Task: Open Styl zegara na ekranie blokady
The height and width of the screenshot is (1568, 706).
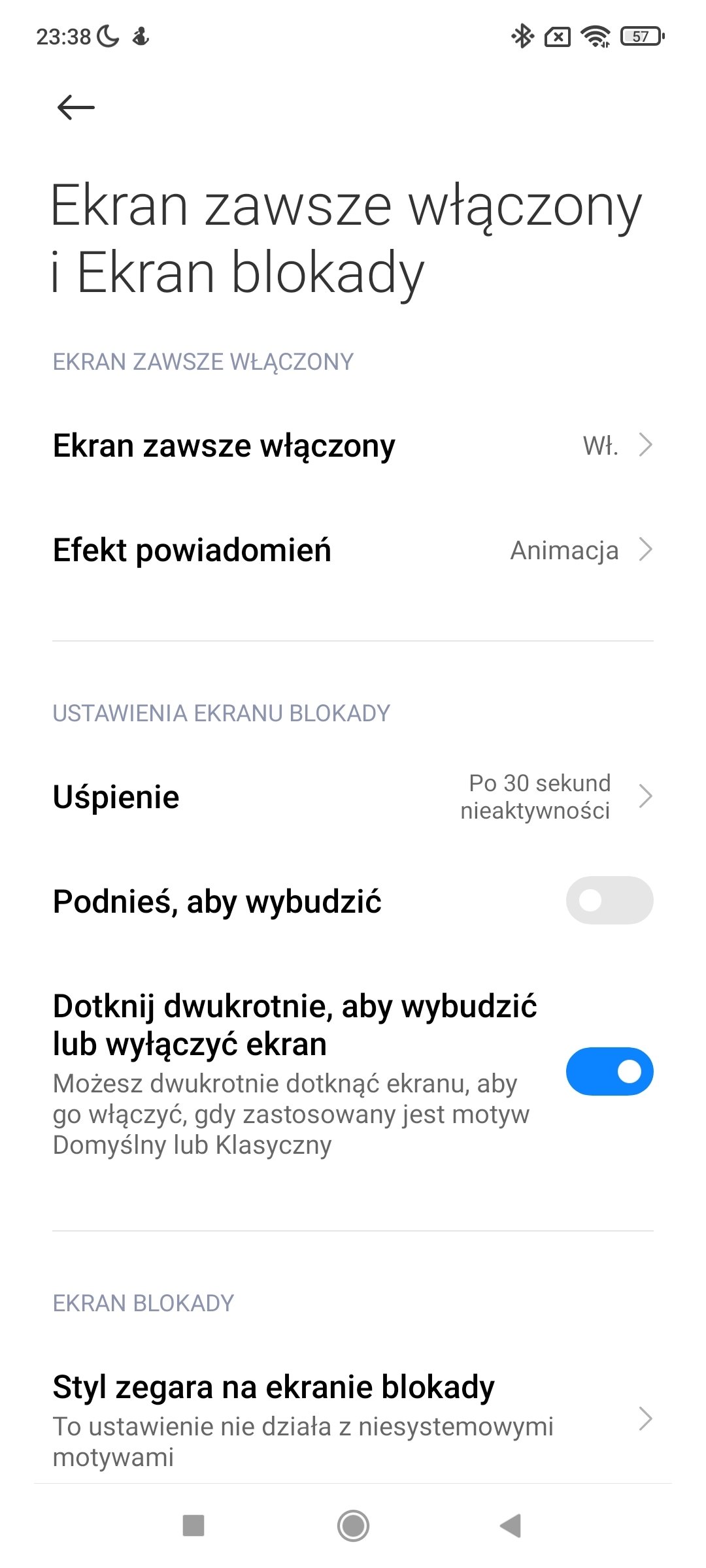Action: [x=353, y=1419]
